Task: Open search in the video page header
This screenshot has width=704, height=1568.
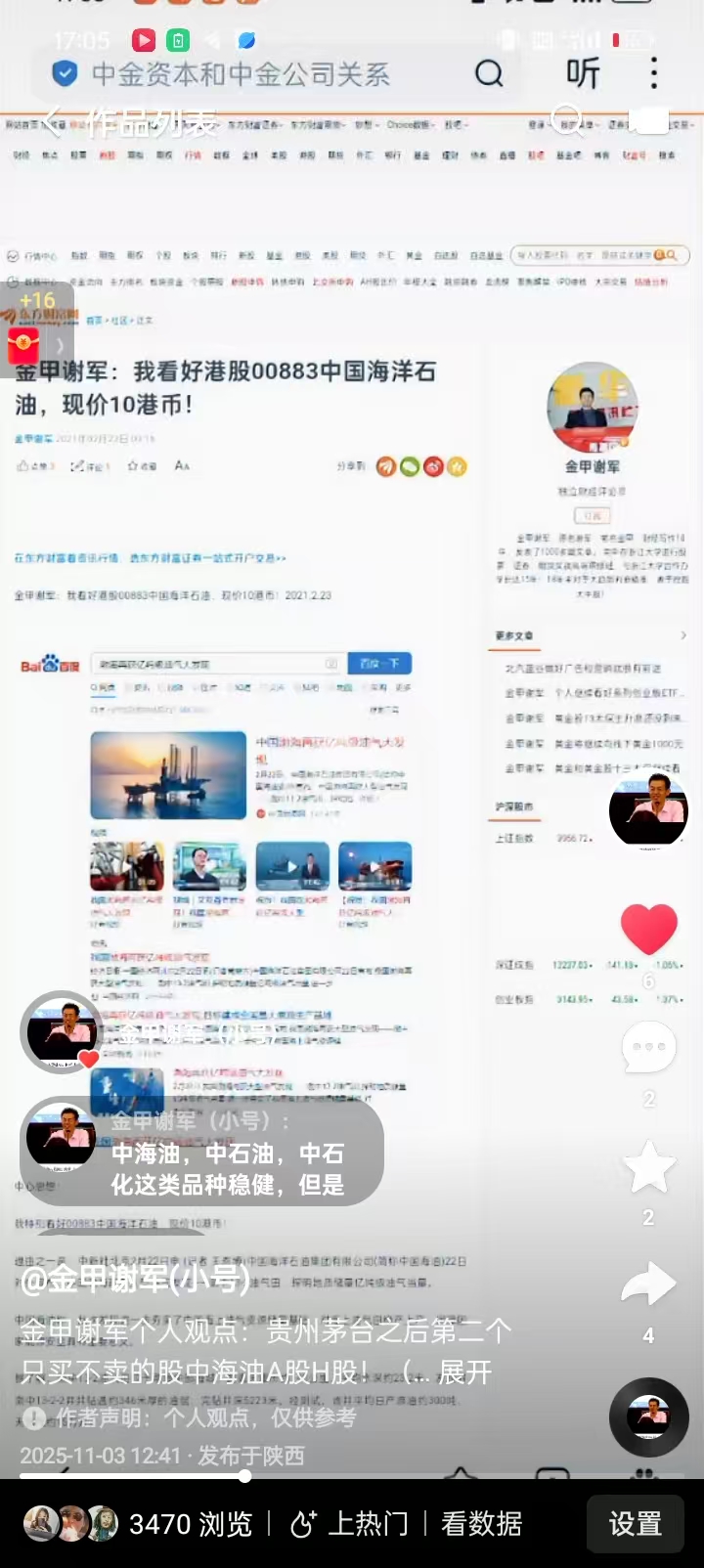Action: [x=568, y=121]
